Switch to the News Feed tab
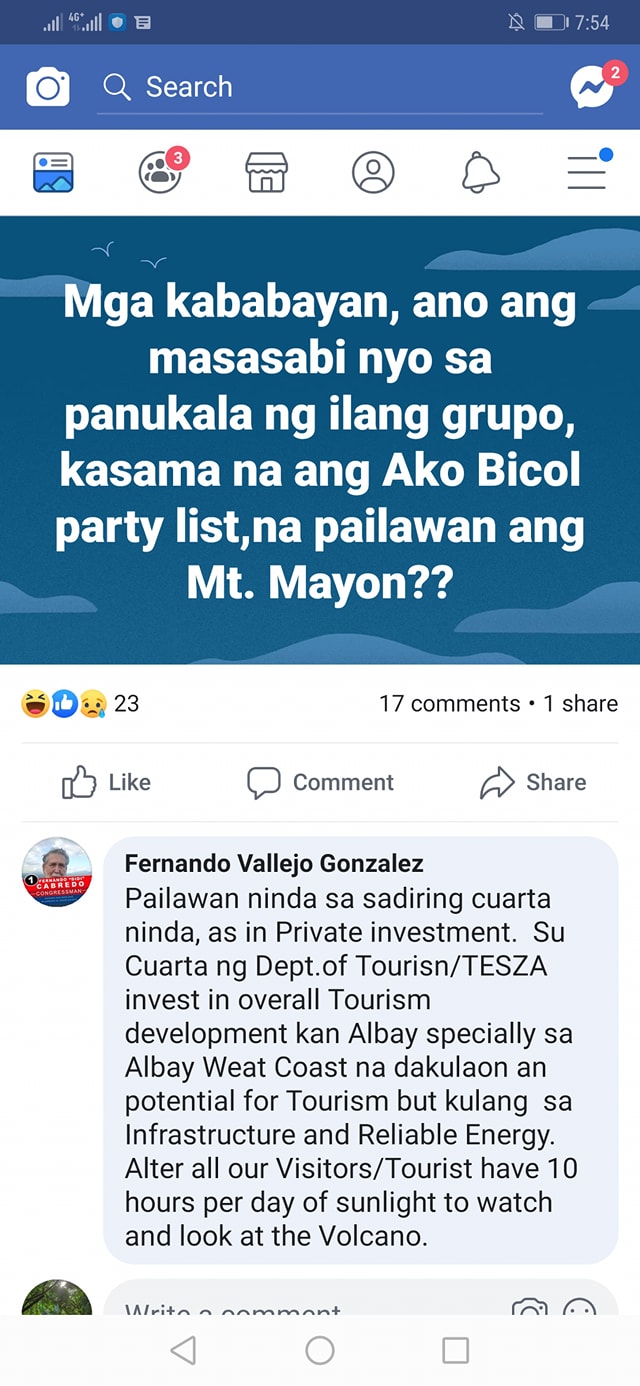The width and height of the screenshot is (640, 1386). point(53,172)
